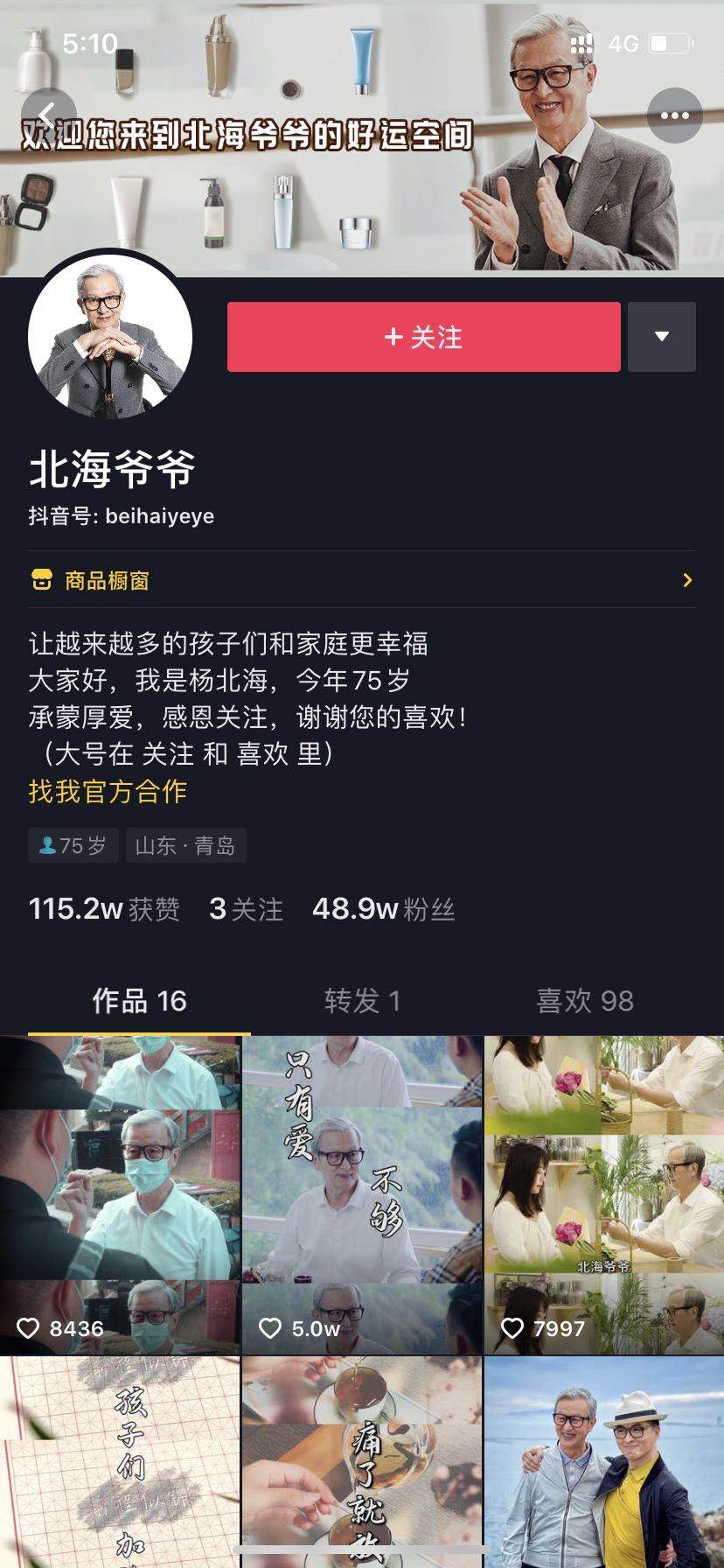
Task: Expand the dropdown arrow beside 关注
Action: coord(662,337)
